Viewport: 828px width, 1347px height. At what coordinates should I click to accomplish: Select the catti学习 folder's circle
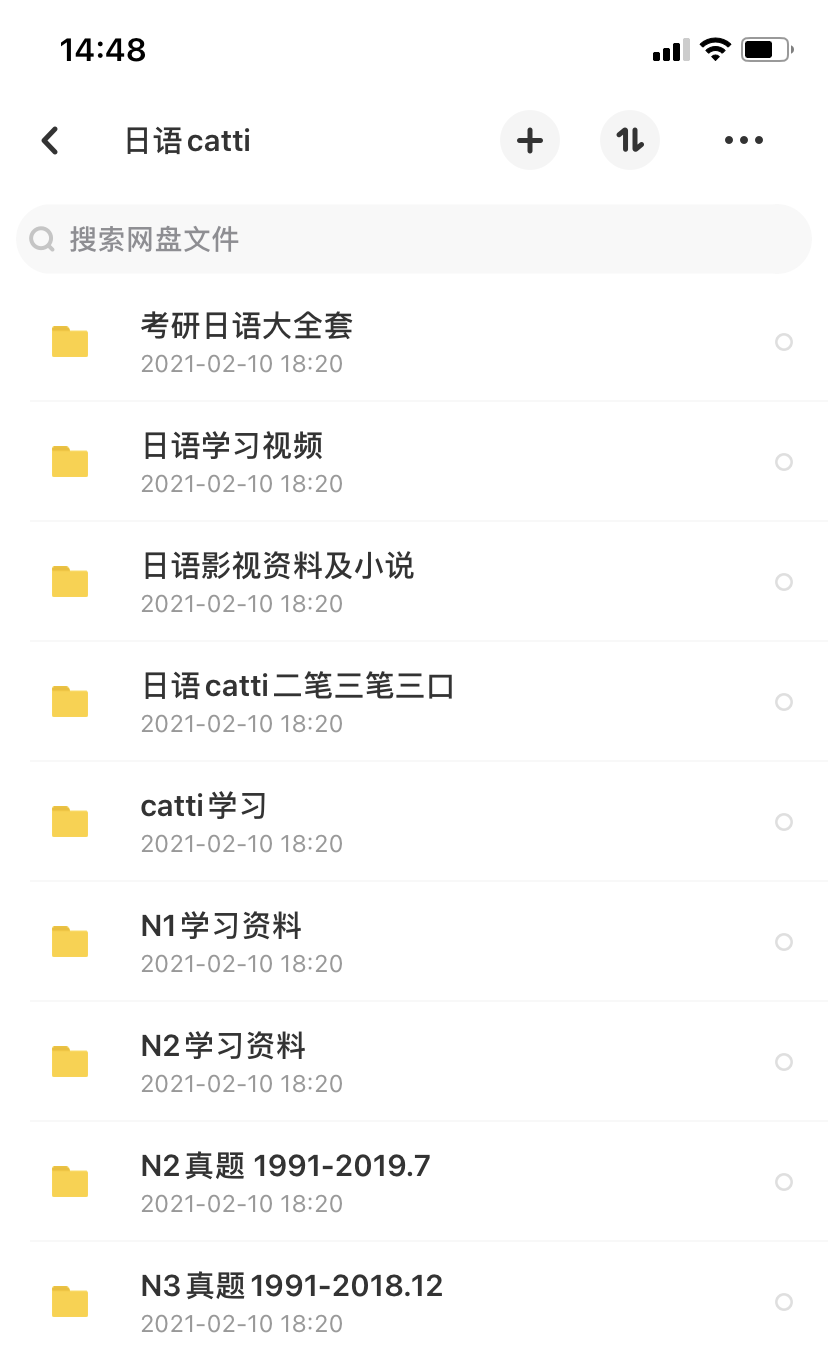(784, 822)
